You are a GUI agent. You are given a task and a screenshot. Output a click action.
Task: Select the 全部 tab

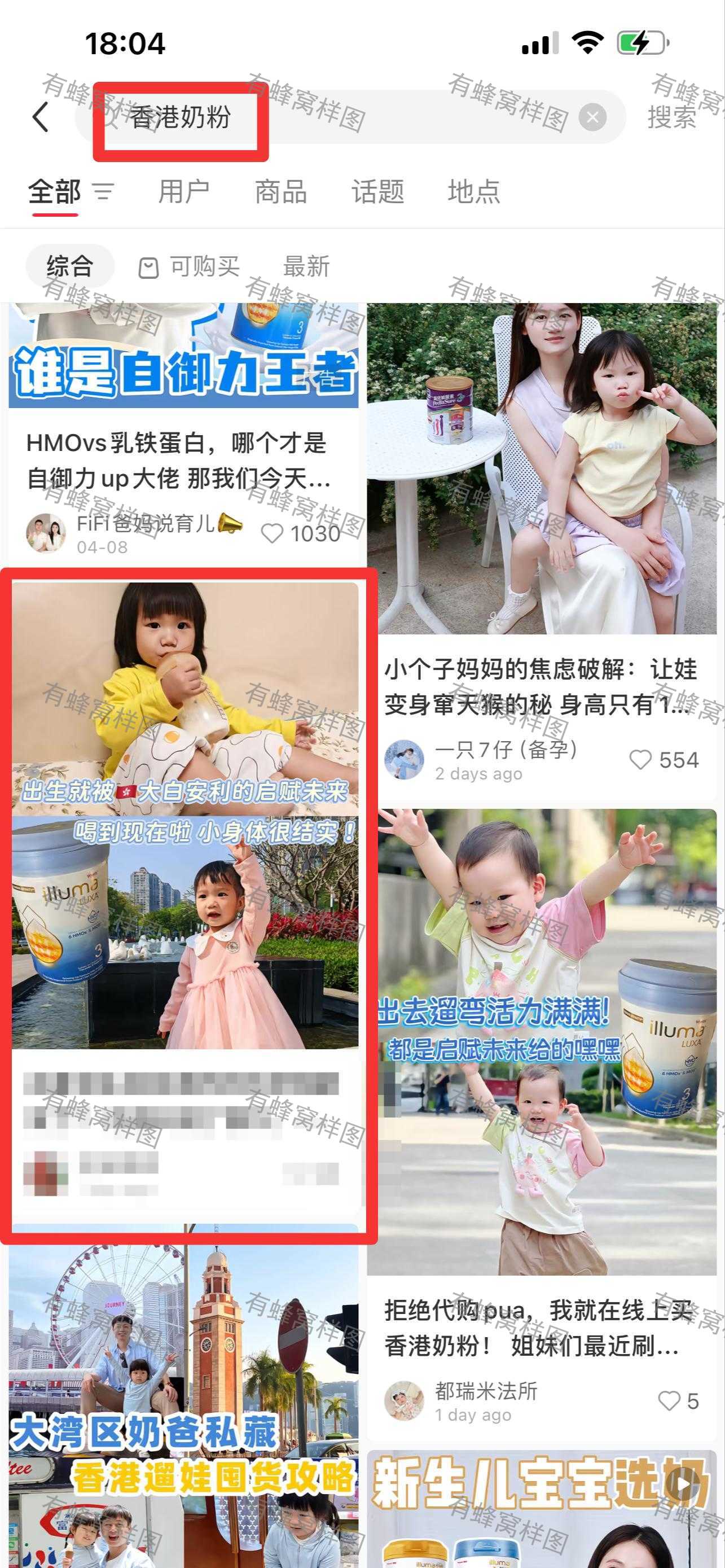click(55, 192)
